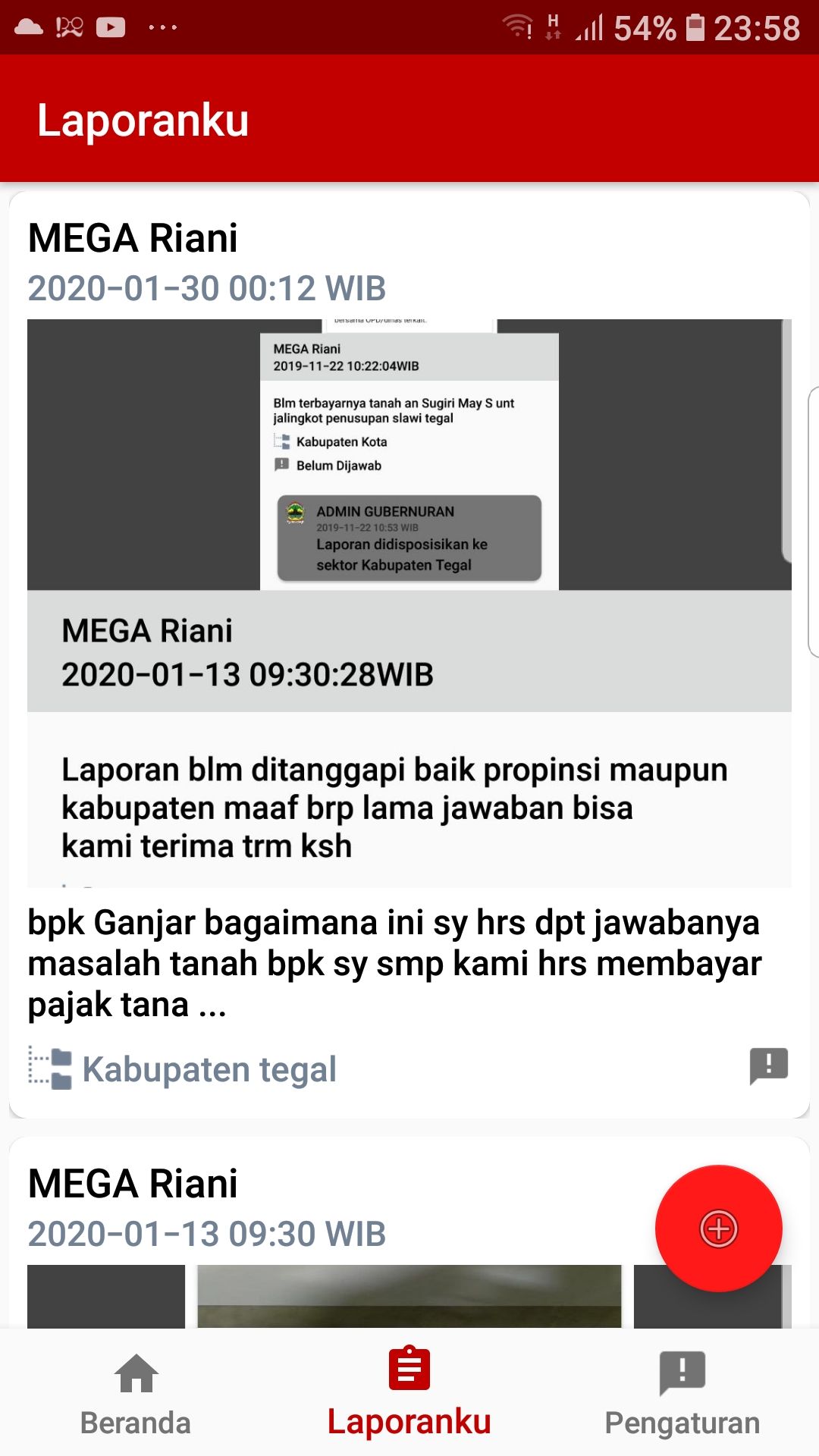Viewport: 819px width, 1456px height.
Task: Switch to the Beranda tab
Action: pyautogui.click(x=136, y=1394)
